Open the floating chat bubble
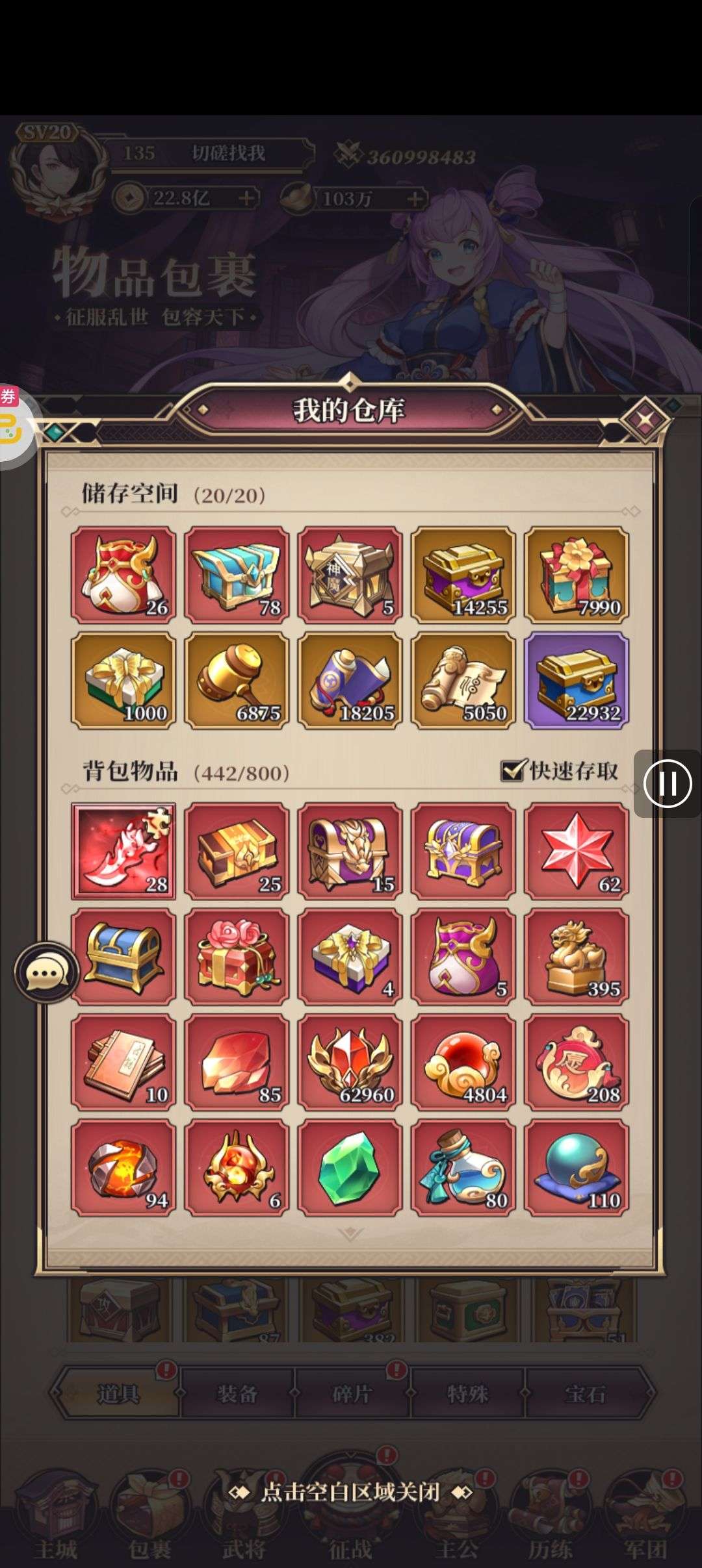 pos(45,972)
